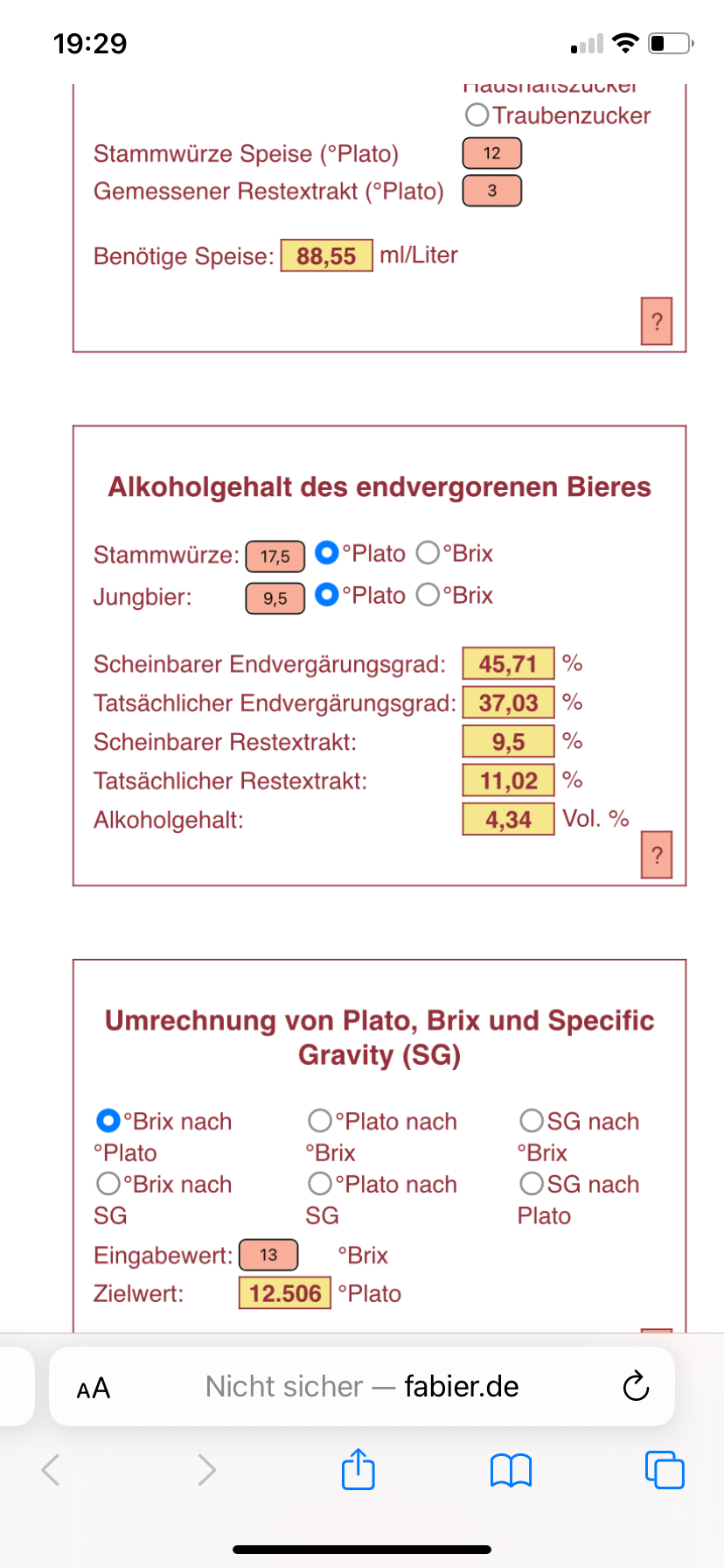Share this page from the Safari toolbar

[x=359, y=1469]
